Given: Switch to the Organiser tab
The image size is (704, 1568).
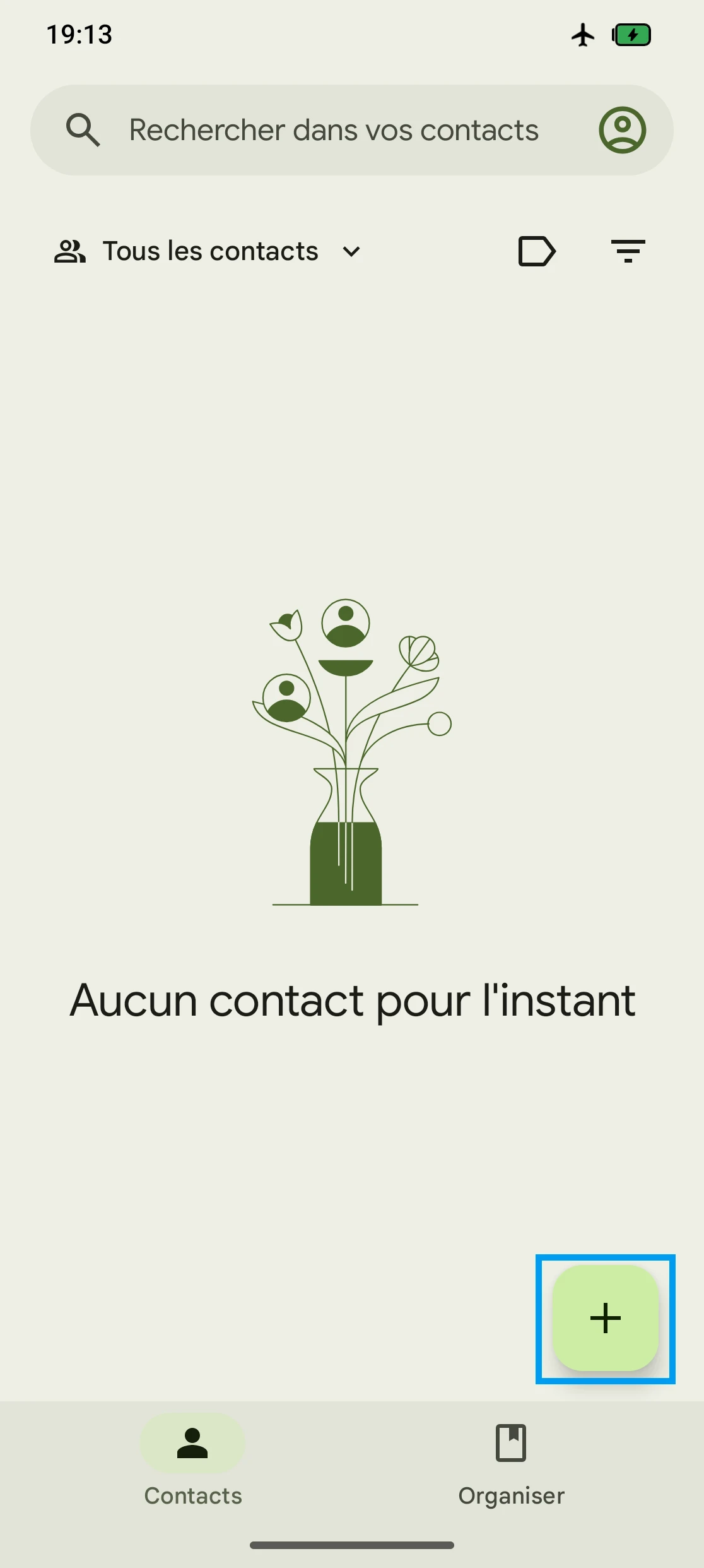Looking at the screenshot, I should [x=511, y=1459].
